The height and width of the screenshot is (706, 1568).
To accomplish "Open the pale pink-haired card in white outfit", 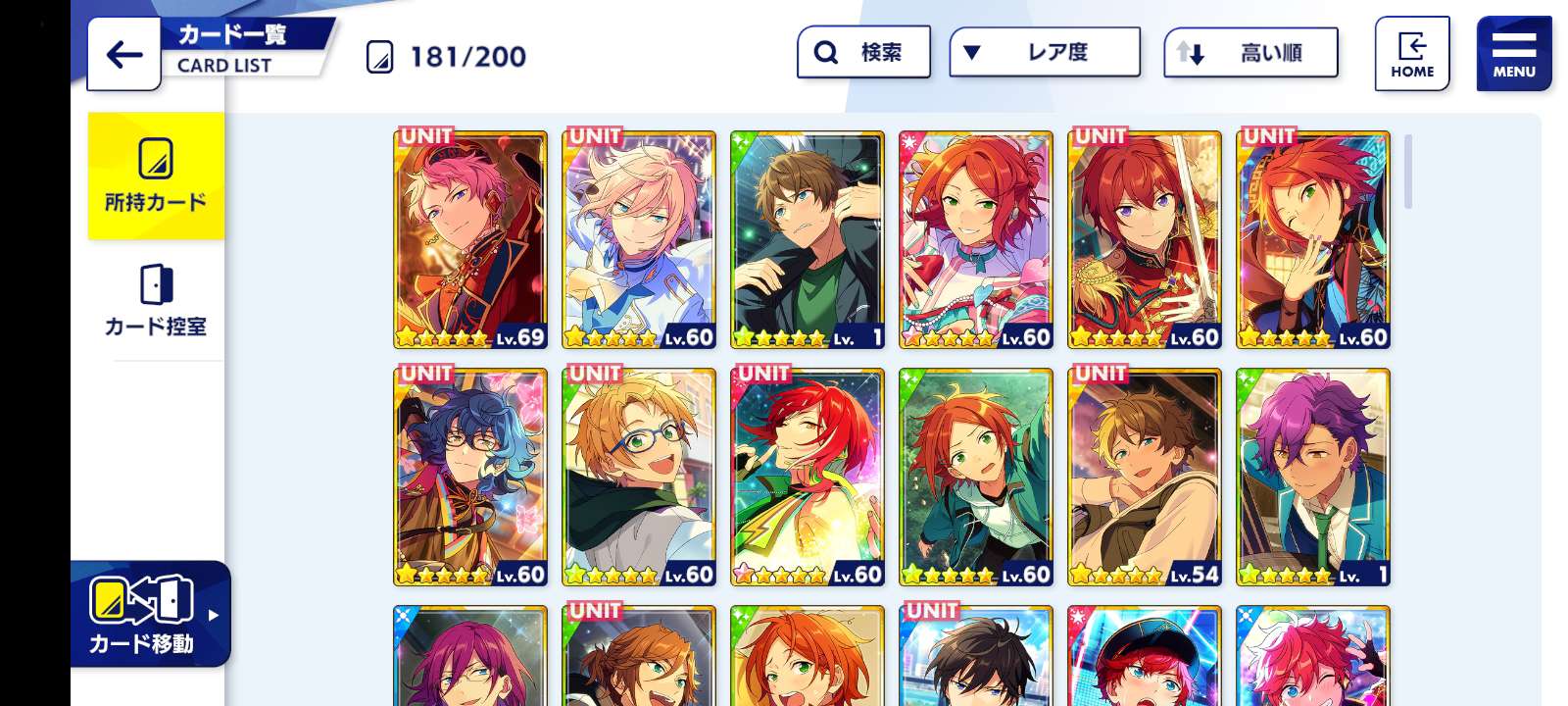I will (639, 240).
